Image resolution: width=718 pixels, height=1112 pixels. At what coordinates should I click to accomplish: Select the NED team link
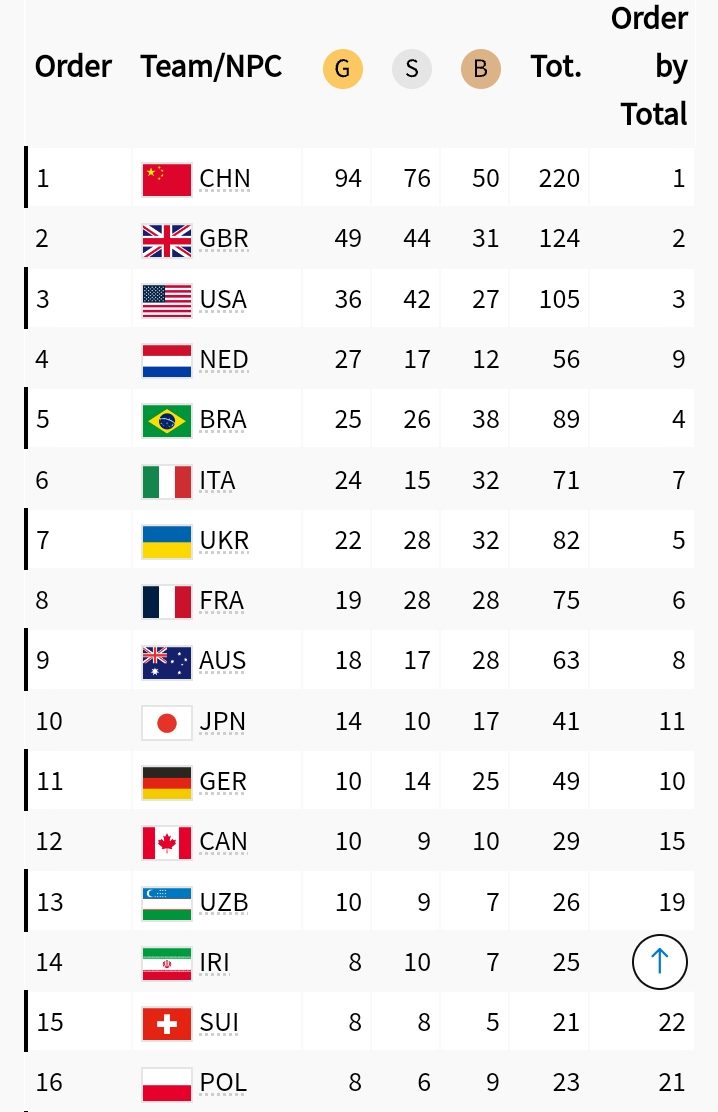click(x=224, y=359)
